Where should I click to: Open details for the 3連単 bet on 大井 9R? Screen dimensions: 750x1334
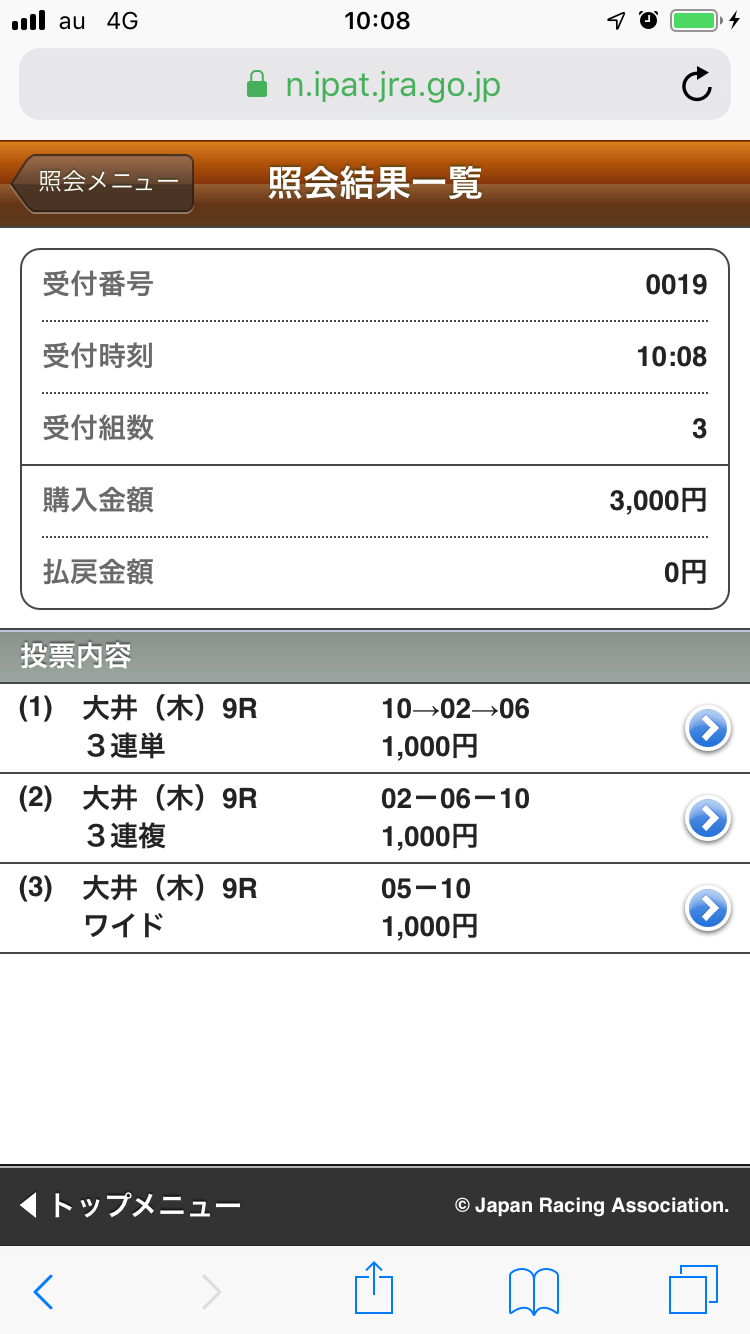pos(707,729)
